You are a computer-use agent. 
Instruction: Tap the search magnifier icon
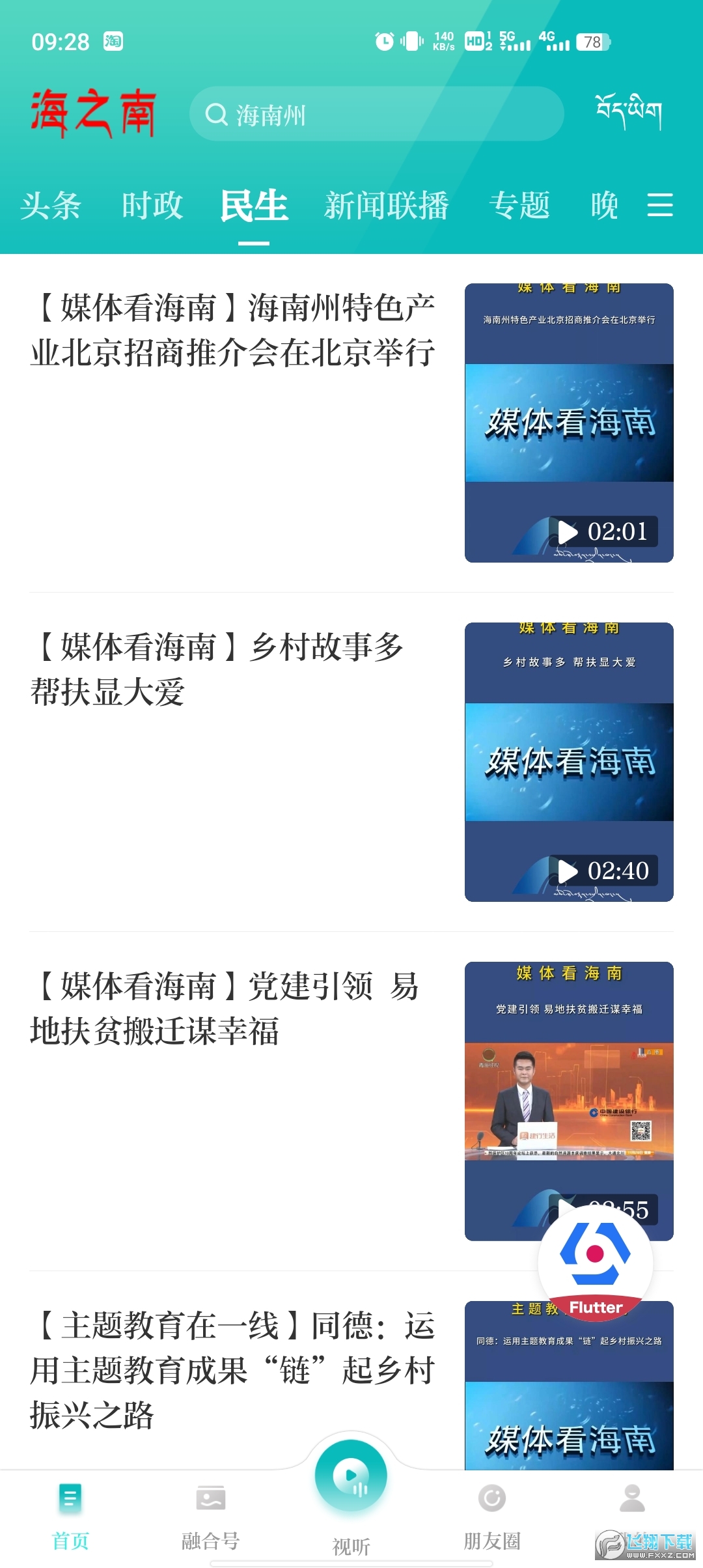click(x=215, y=115)
